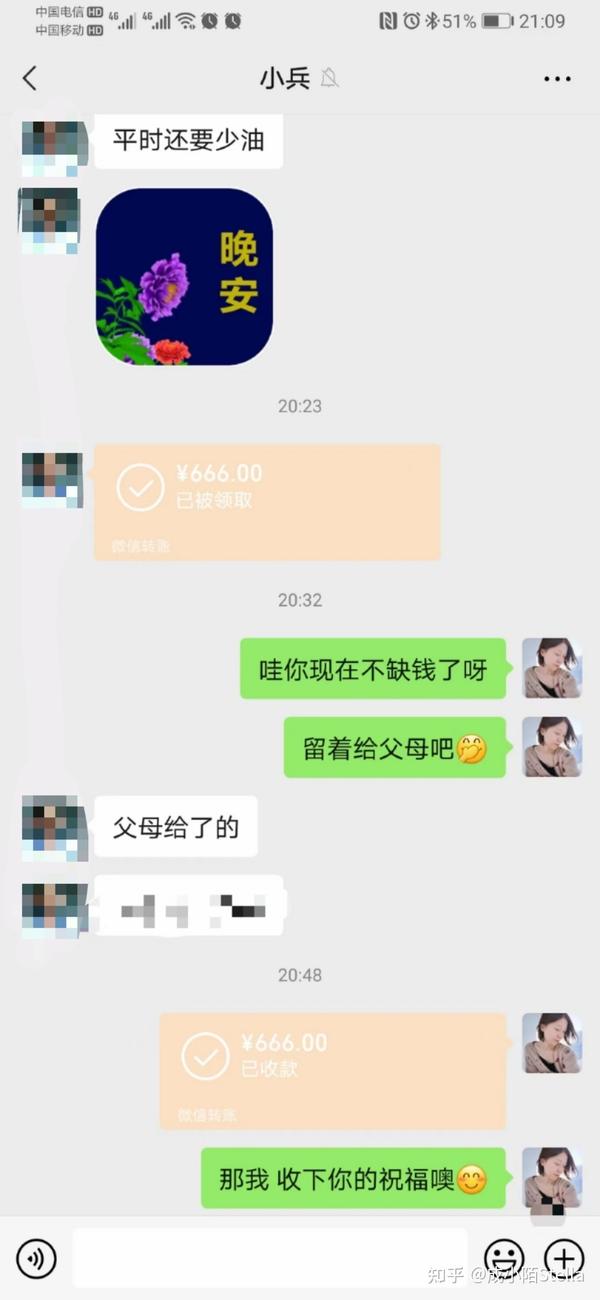
Task: Open the ¥666.00 transfer marked 已收款
Action: 332,1070
